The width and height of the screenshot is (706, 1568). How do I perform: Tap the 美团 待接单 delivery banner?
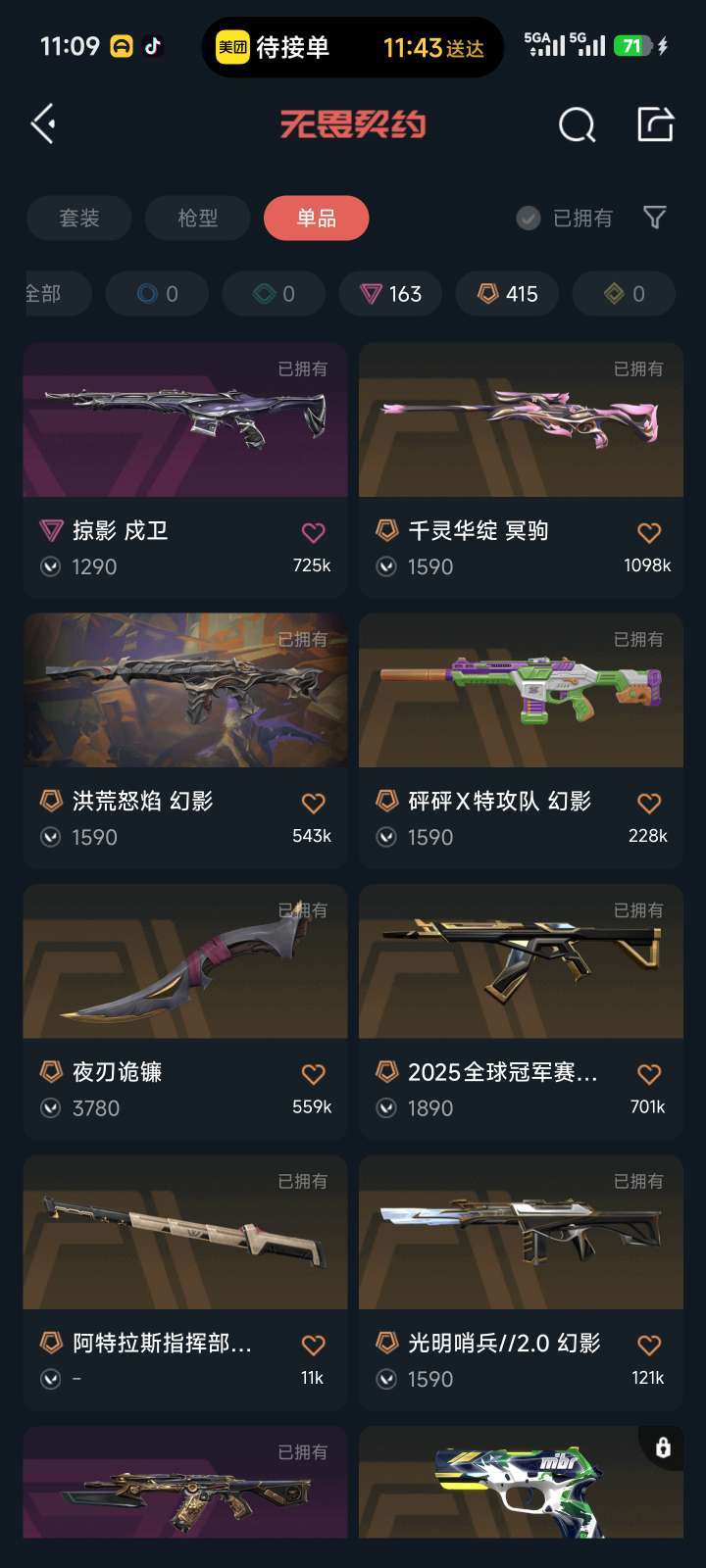(348, 47)
